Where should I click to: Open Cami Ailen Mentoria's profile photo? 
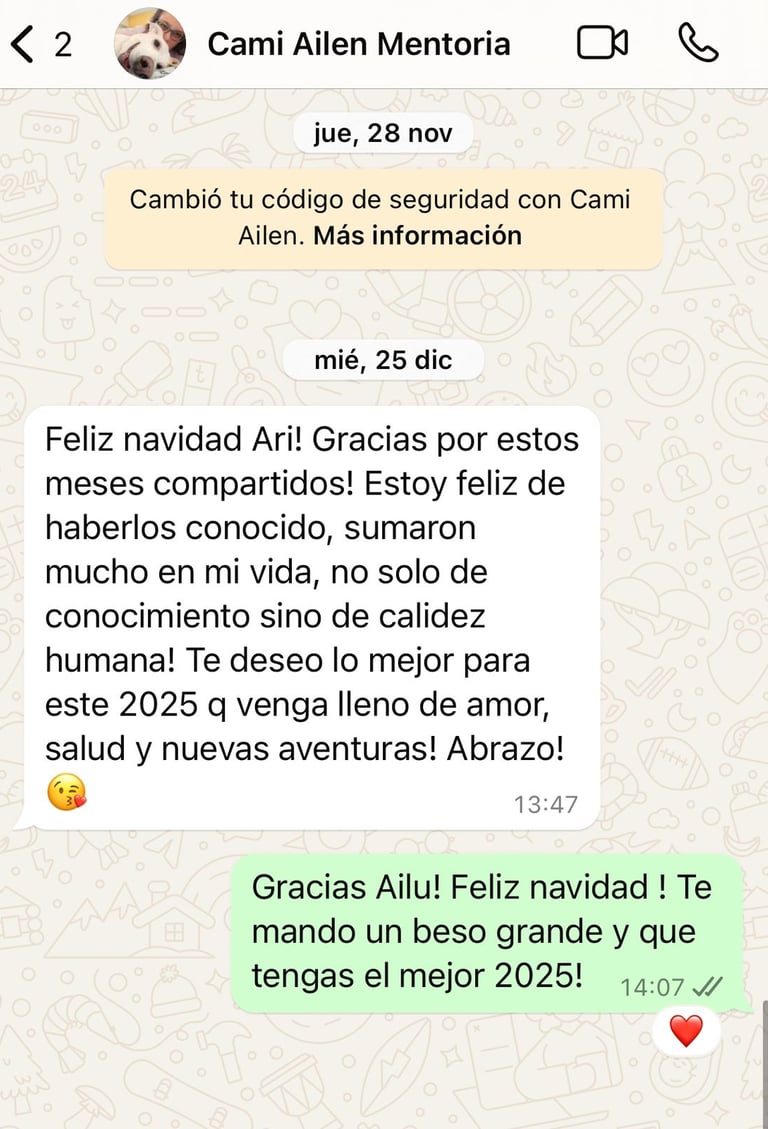click(x=150, y=43)
